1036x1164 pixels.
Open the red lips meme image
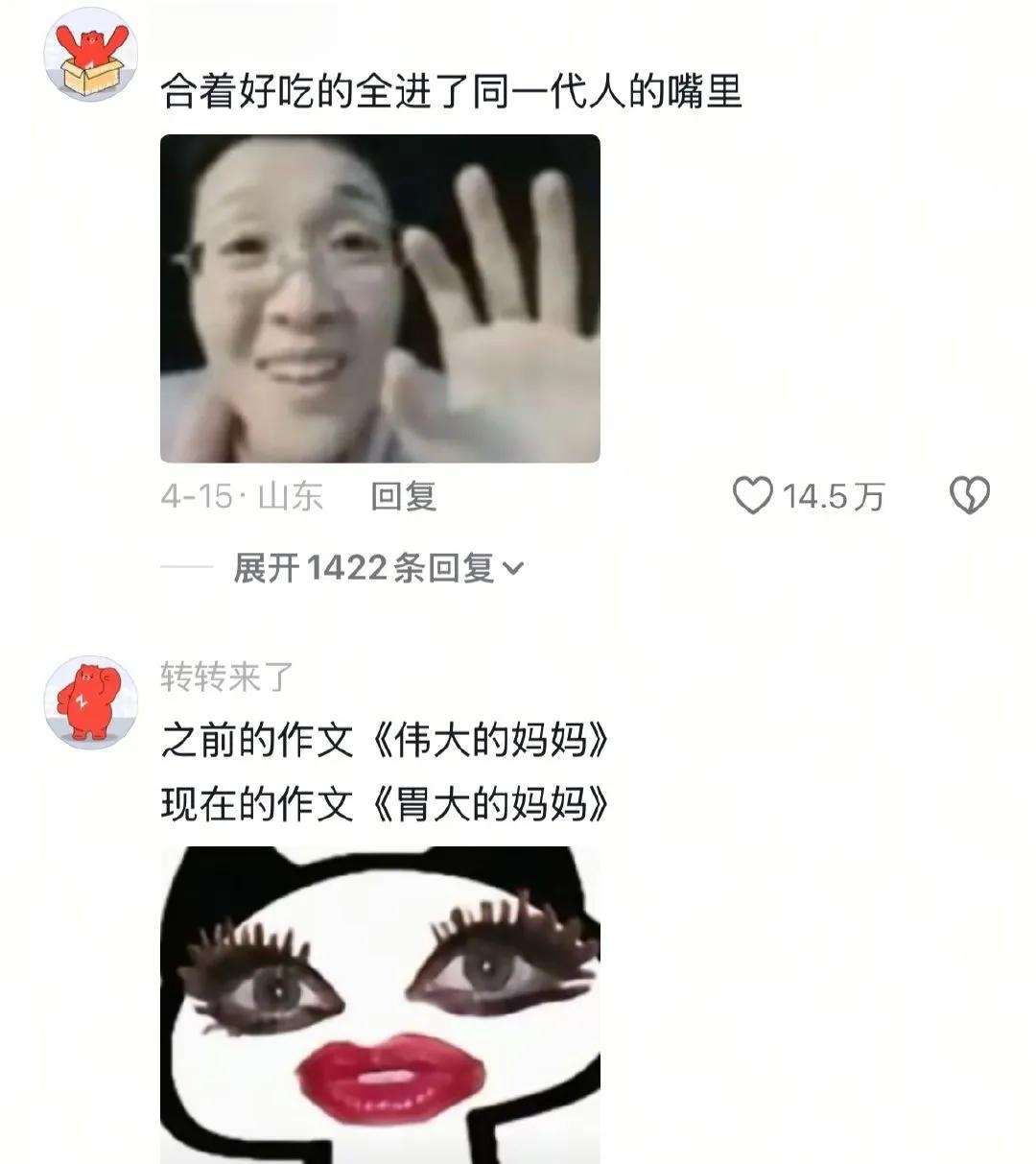[x=380, y=1005]
